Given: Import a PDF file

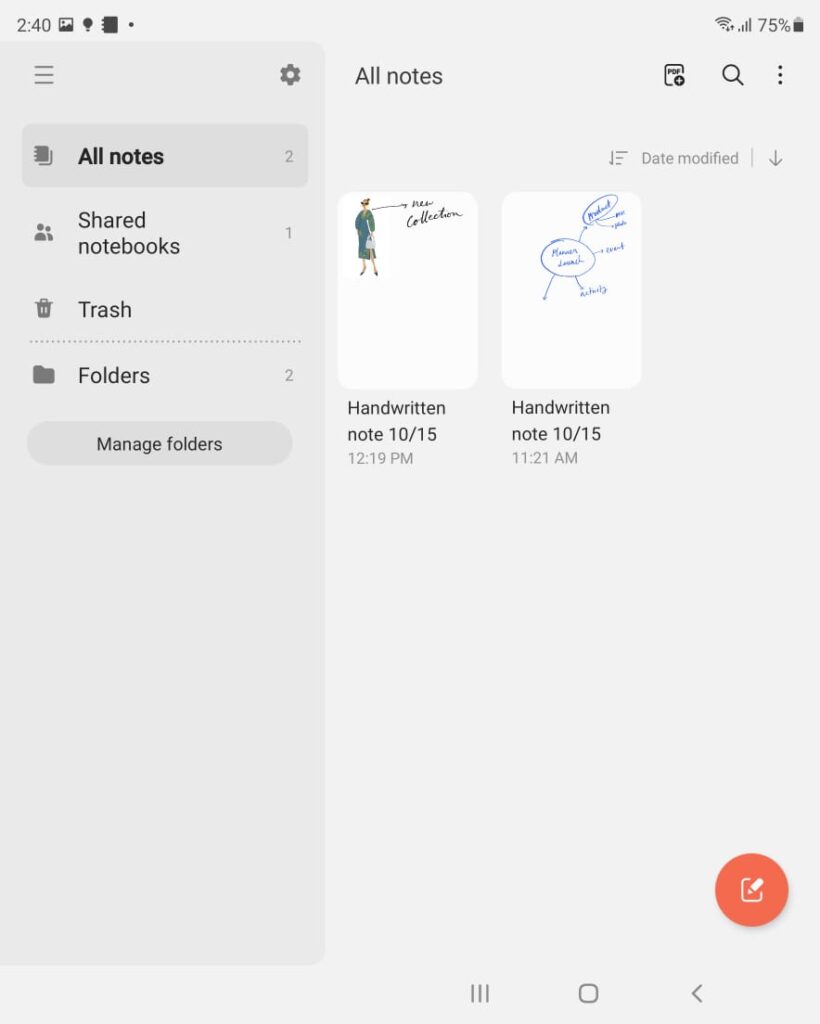Looking at the screenshot, I should pos(675,75).
